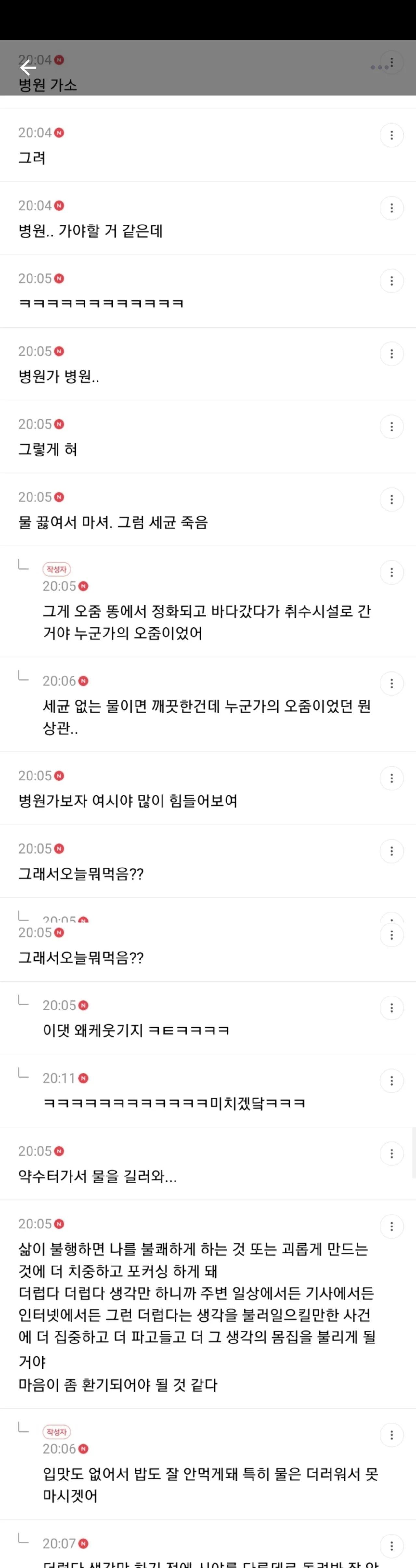
Task: Open options for '약수터가서 물을 길러와' comment
Action: tap(392, 1153)
